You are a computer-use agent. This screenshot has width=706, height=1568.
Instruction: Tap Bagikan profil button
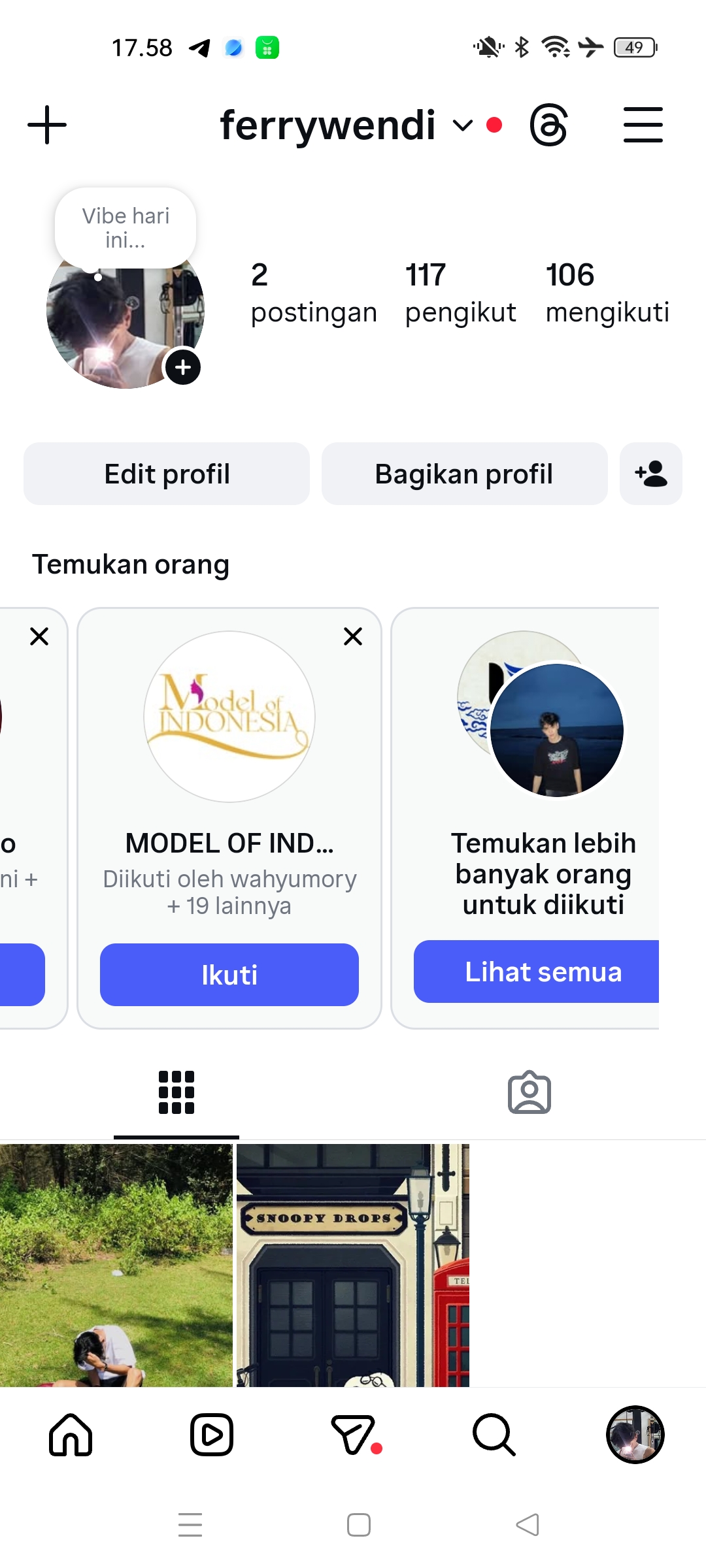point(464,474)
